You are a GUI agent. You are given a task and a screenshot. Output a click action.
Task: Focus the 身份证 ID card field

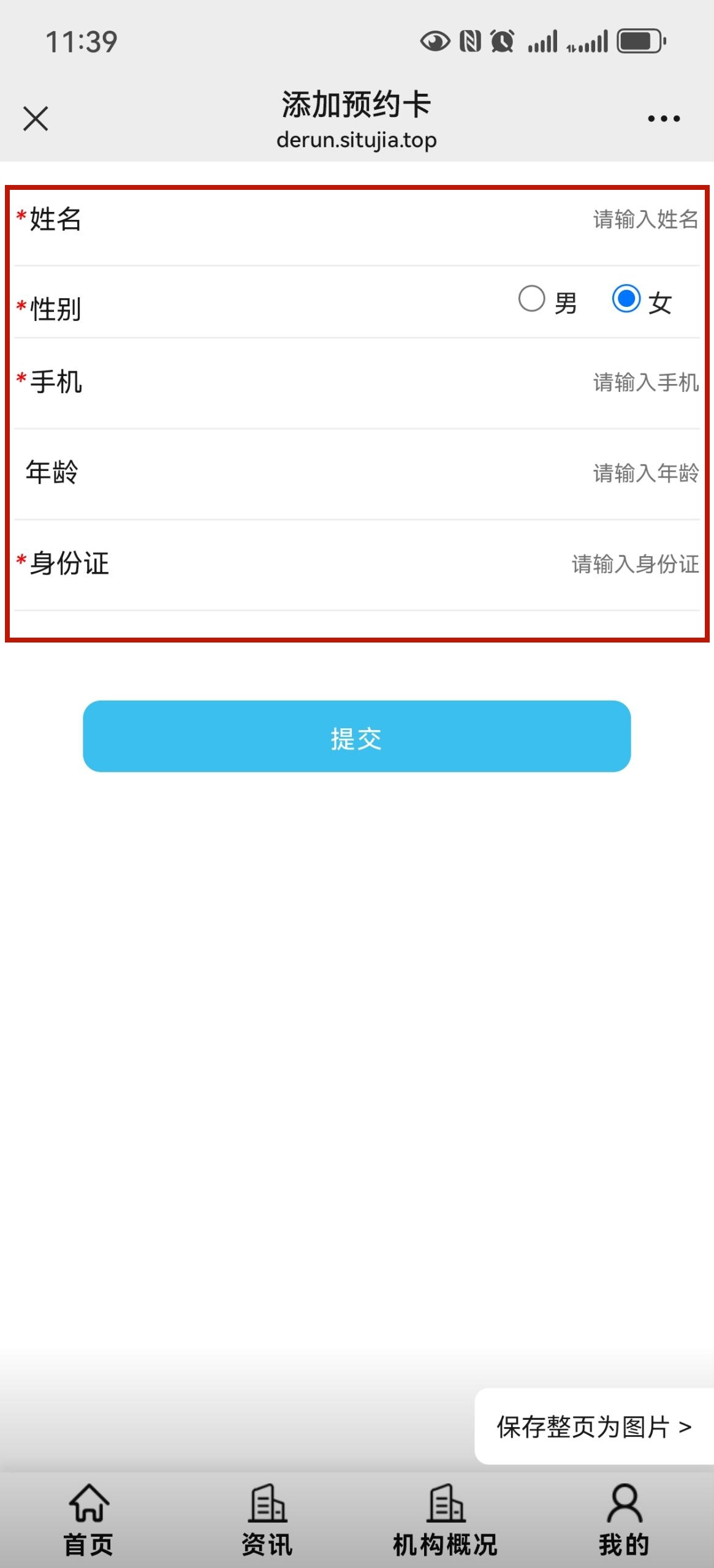[x=357, y=564]
